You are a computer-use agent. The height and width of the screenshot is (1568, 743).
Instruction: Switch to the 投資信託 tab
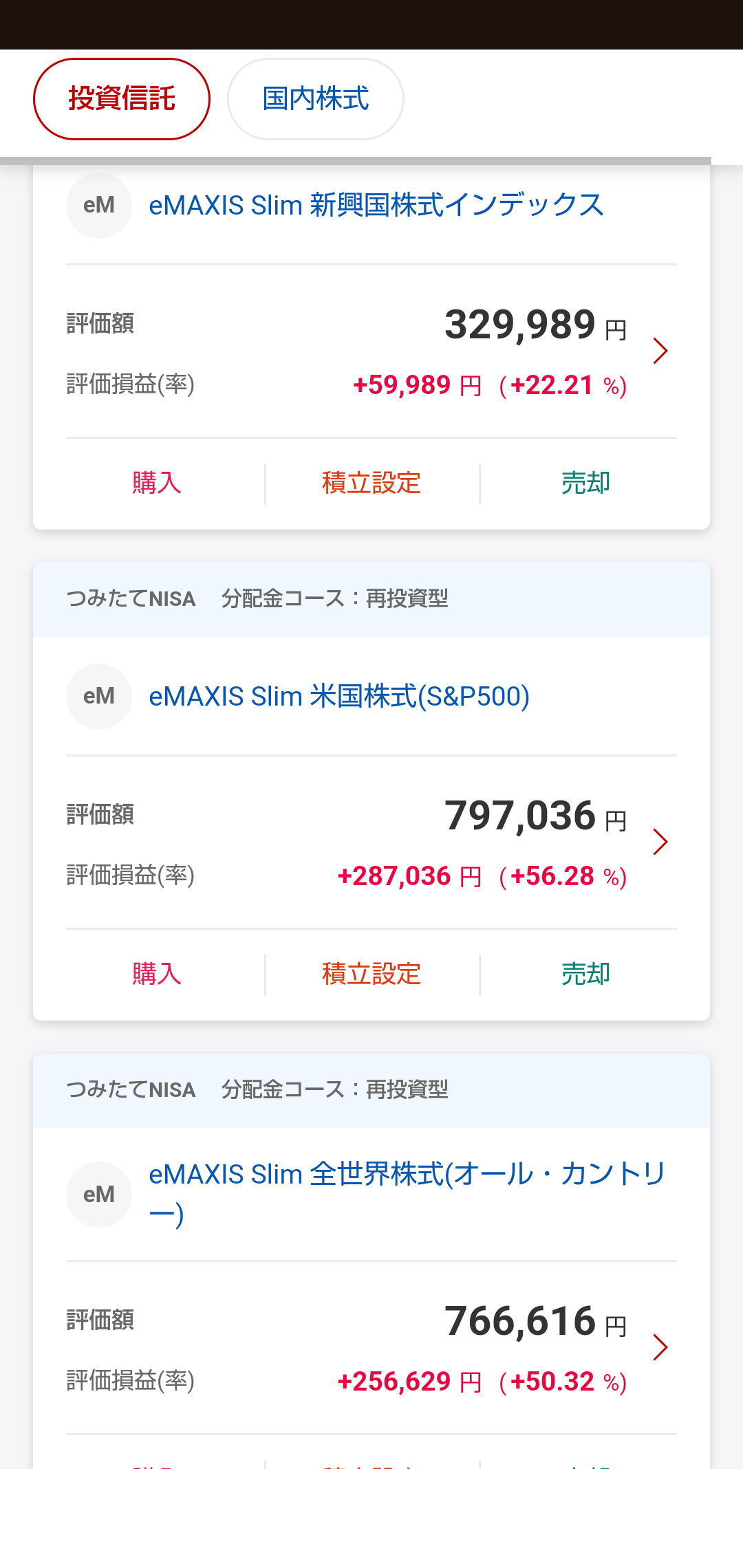pyautogui.click(x=122, y=99)
